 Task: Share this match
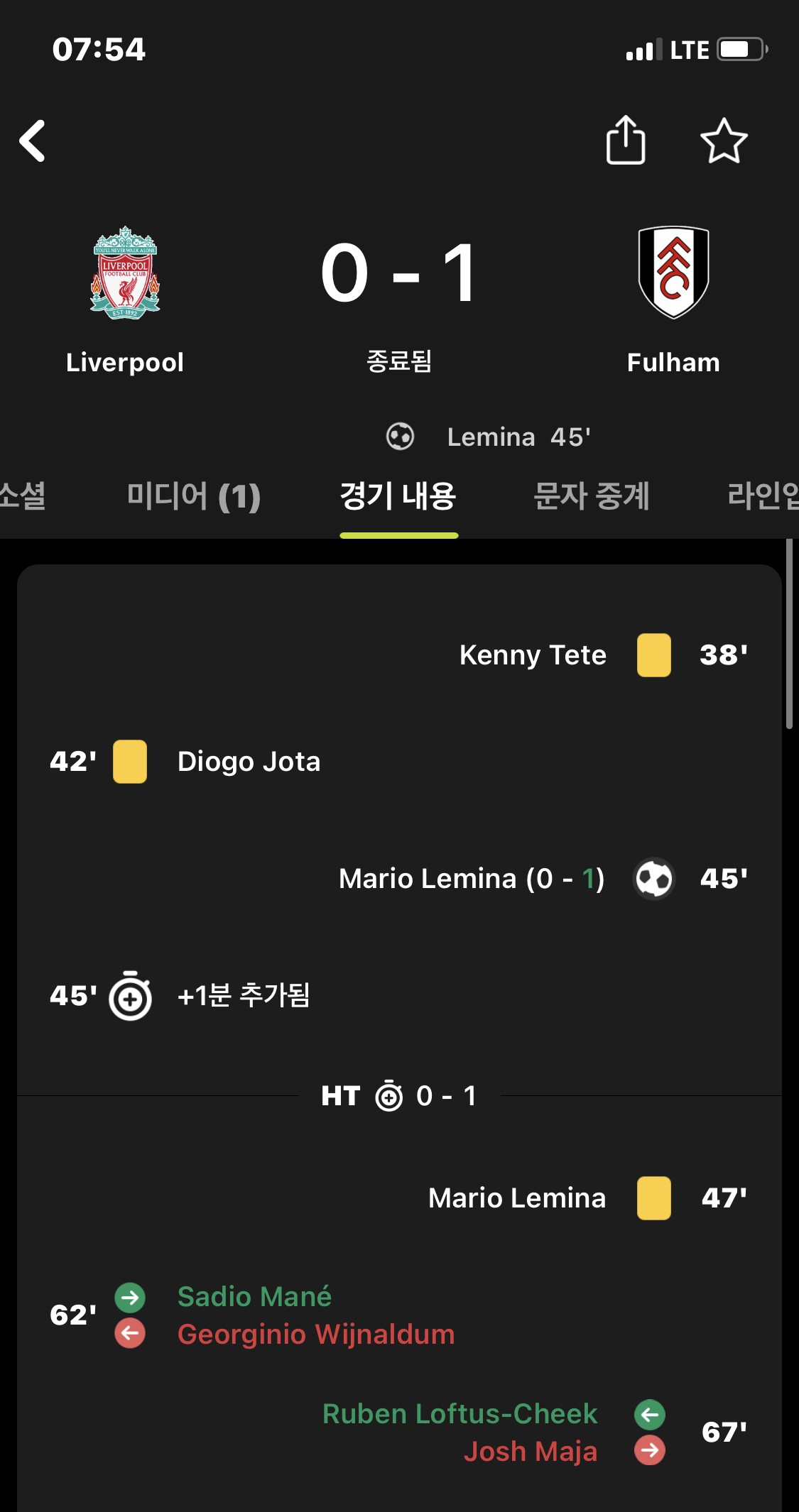coord(626,140)
